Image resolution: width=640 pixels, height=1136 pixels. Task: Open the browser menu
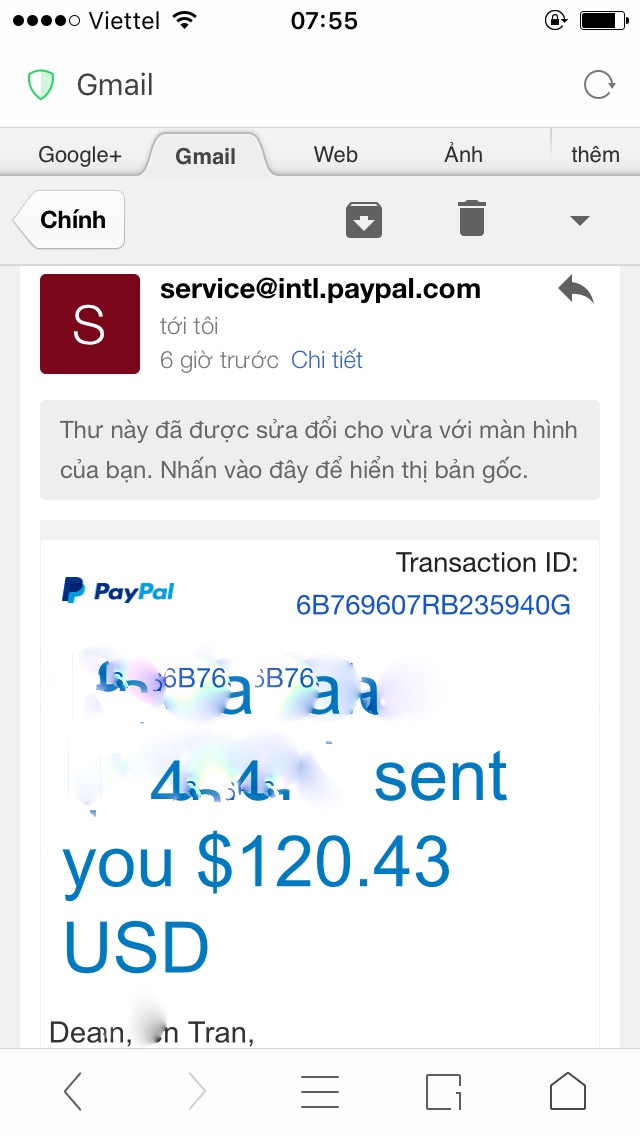click(319, 1092)
